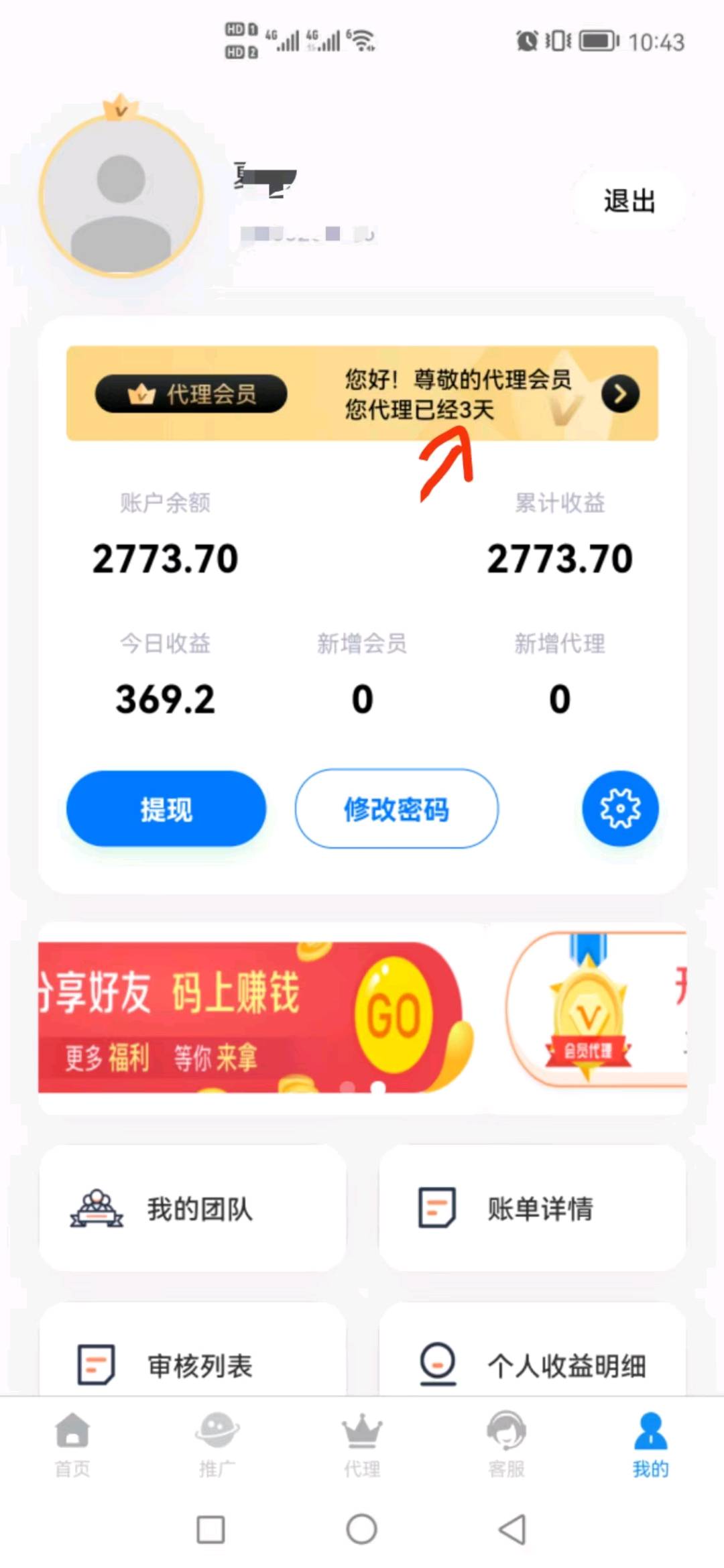Switch to the 代理 tab
Image resolution: width=724 pixels, height=1568 pixels.
(x=362, y=1443)
